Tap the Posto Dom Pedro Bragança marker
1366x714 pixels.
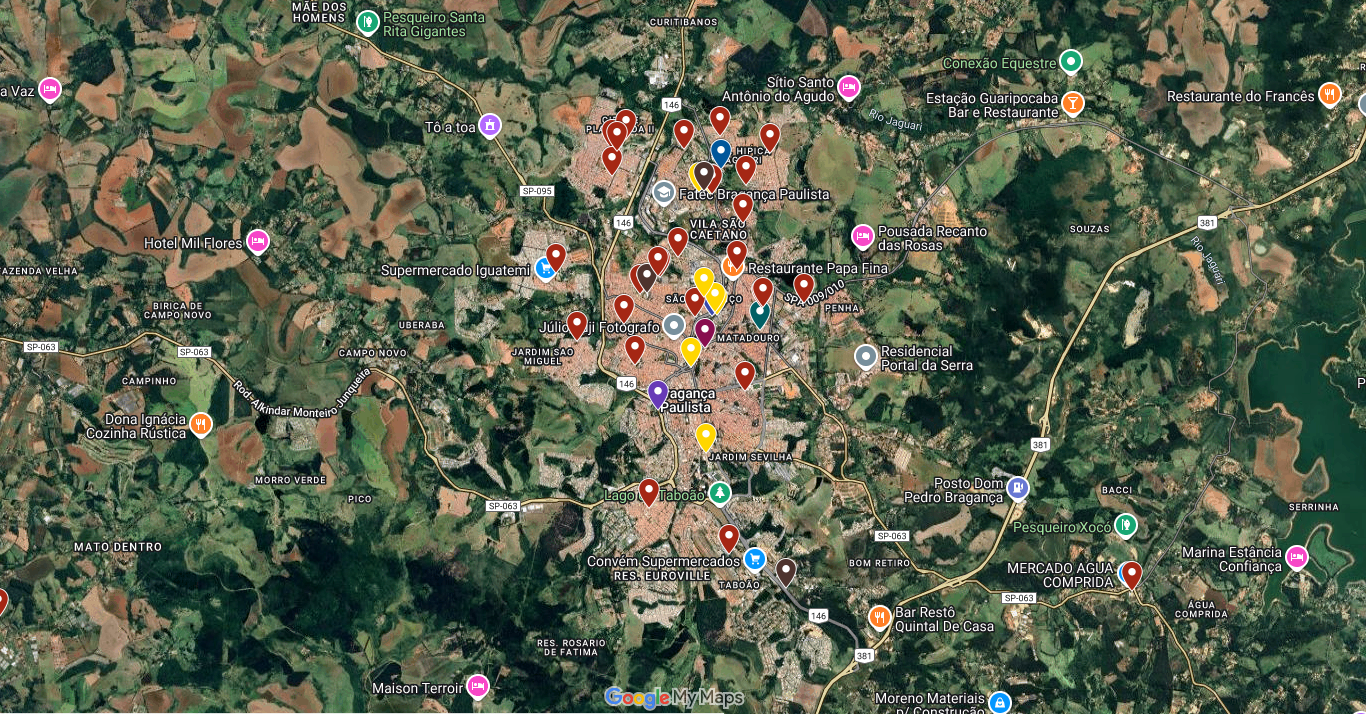1018,488
